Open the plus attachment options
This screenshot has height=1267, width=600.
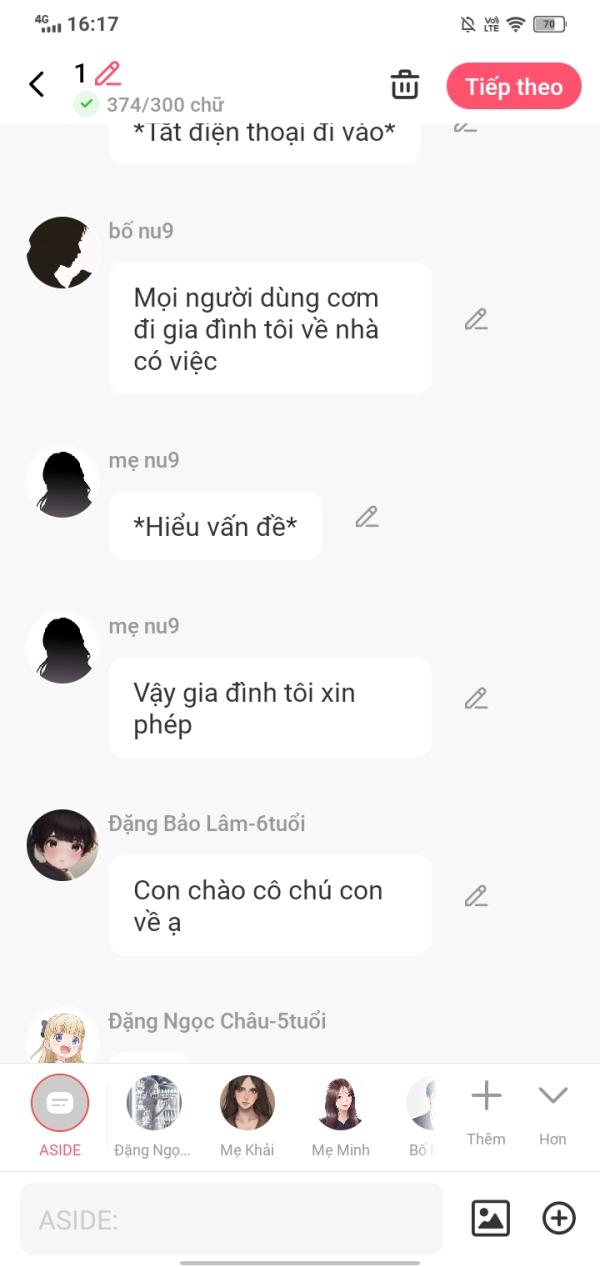[559, 1218]
